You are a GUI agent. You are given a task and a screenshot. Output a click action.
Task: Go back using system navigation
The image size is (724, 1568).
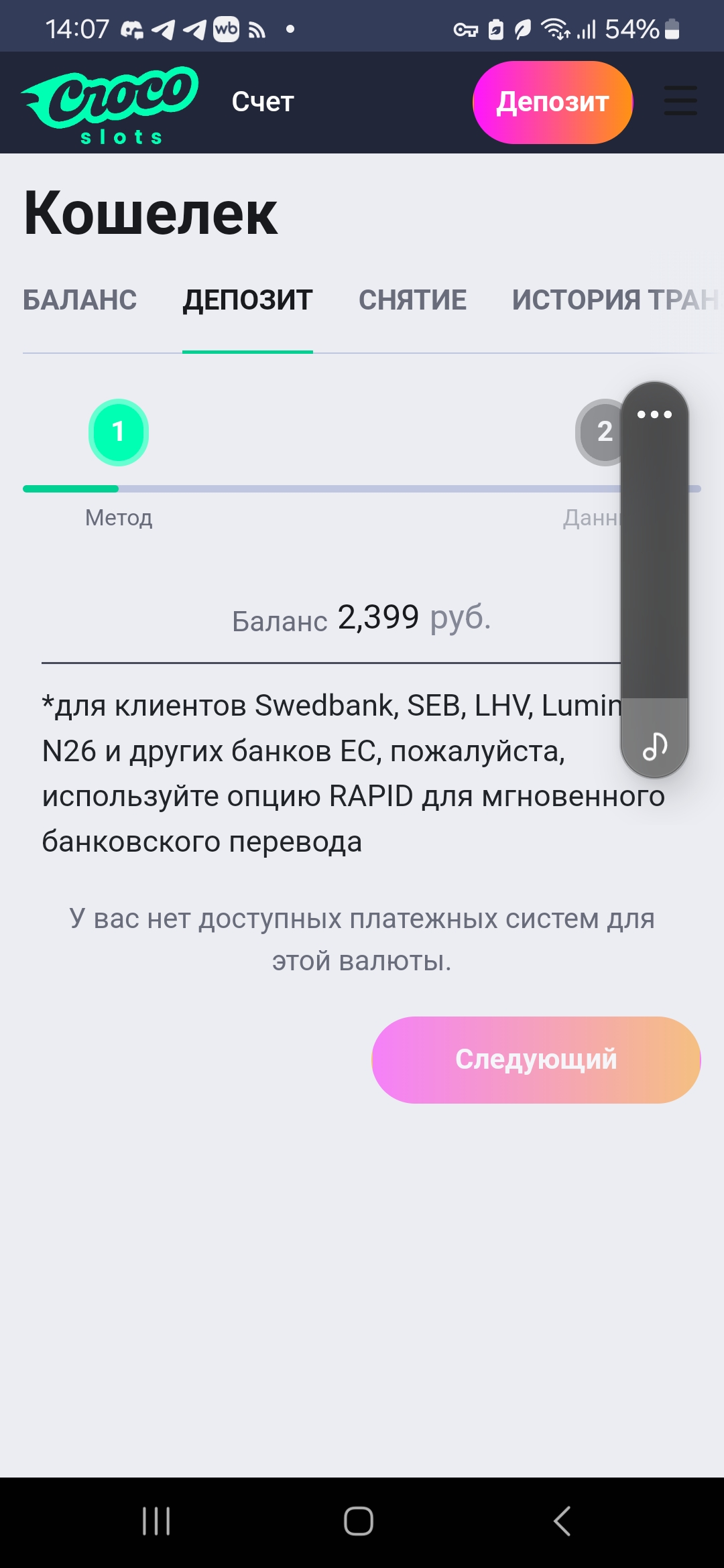click(x=562, y=1521)
